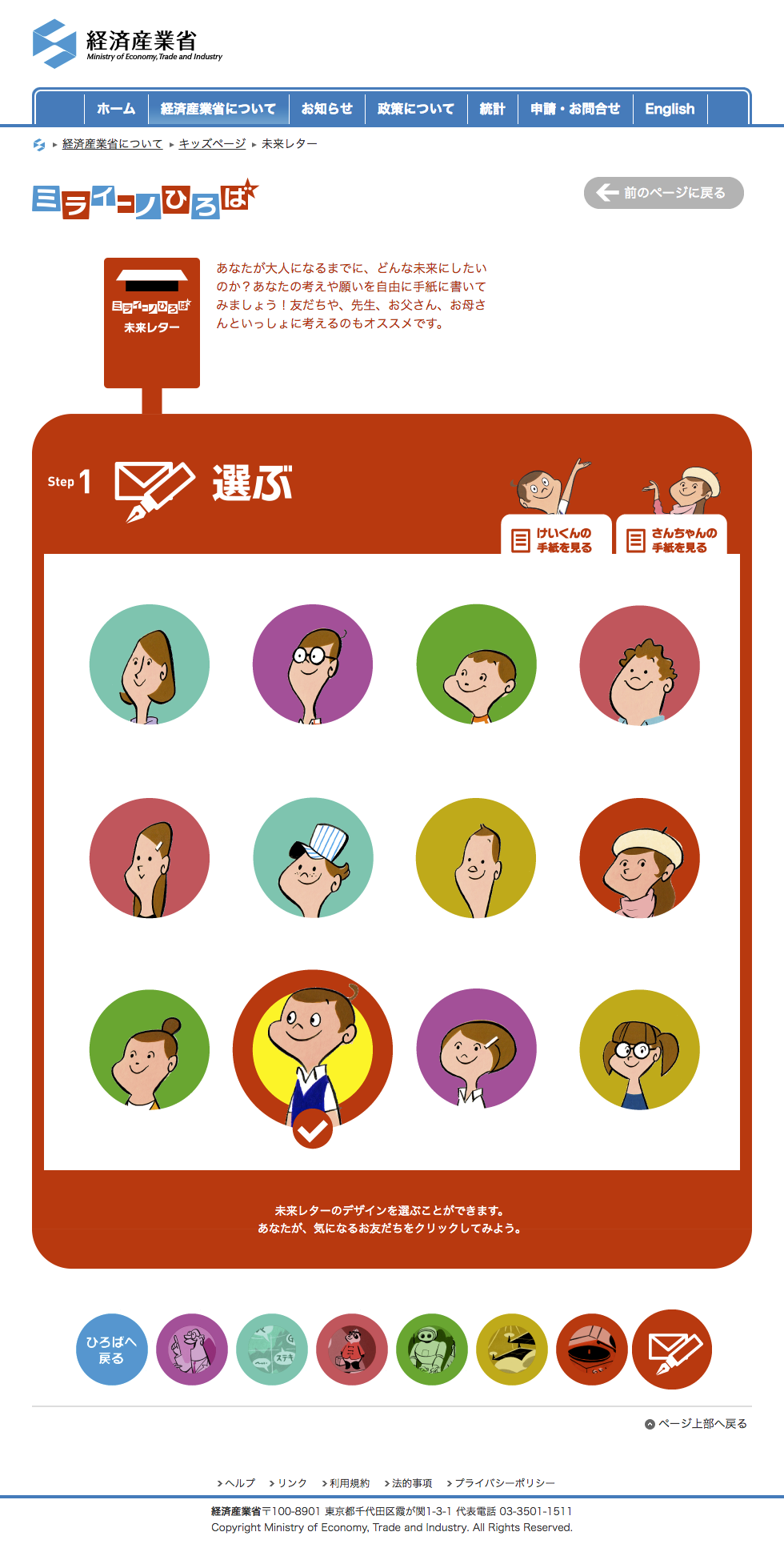Open the letter pen icon at bottom
This screenshot has width=784, height=1568.
(672, 1349)
